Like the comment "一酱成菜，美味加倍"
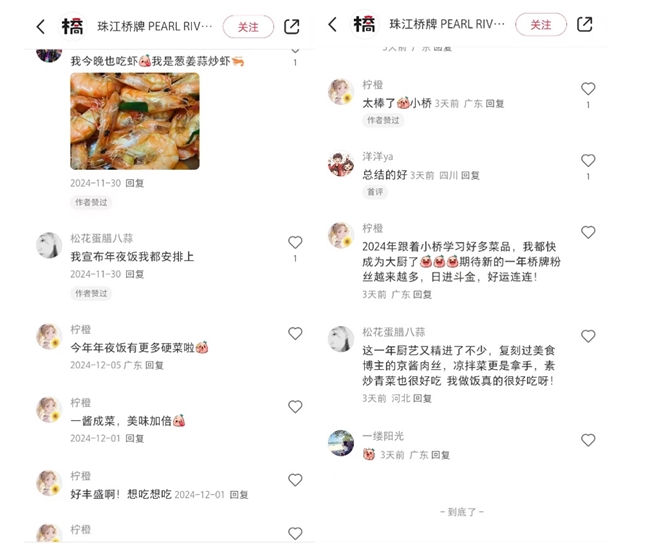 tap(295, 406)
